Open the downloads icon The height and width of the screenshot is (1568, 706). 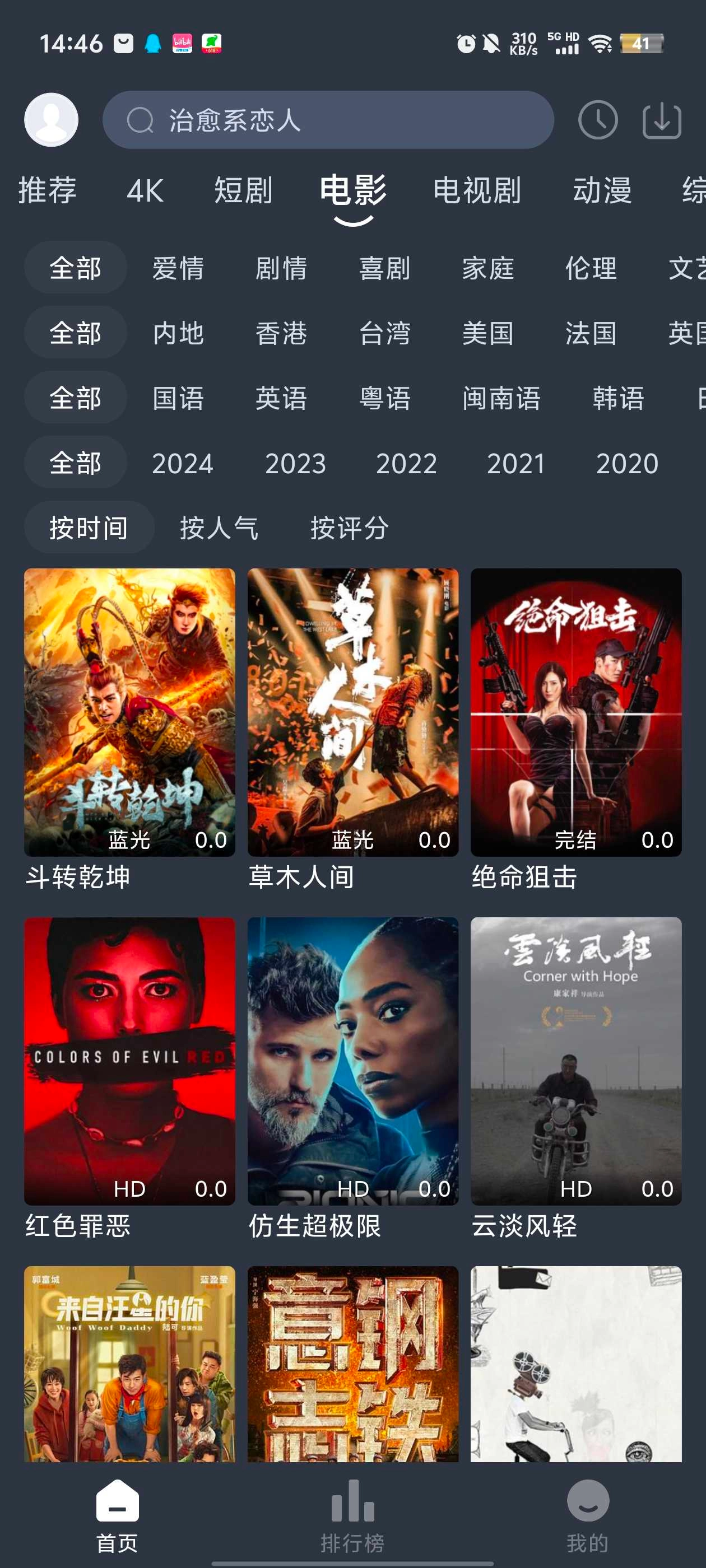pos(662,120)
